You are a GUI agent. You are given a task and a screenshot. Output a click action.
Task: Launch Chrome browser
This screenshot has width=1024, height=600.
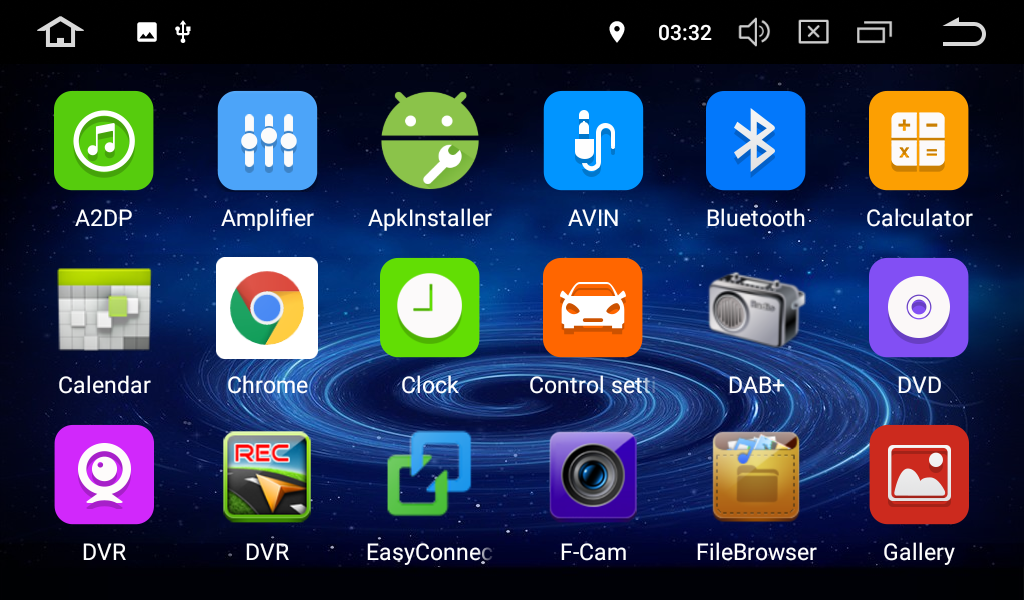pyautogui.click(x=267, y=308)
